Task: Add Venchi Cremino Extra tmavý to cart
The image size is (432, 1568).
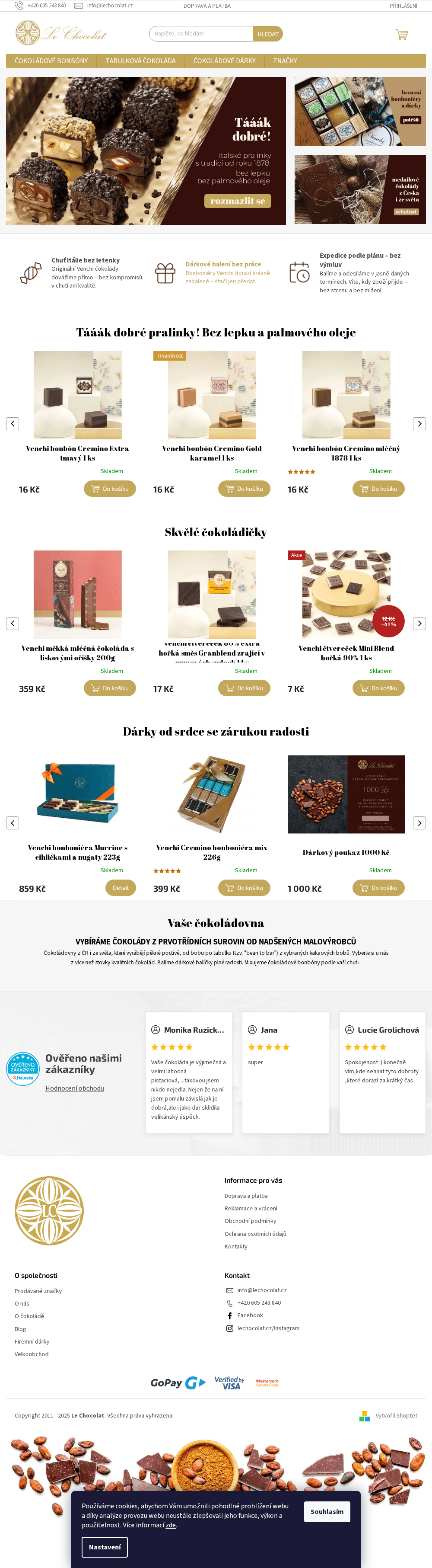Action: (110, 489)
